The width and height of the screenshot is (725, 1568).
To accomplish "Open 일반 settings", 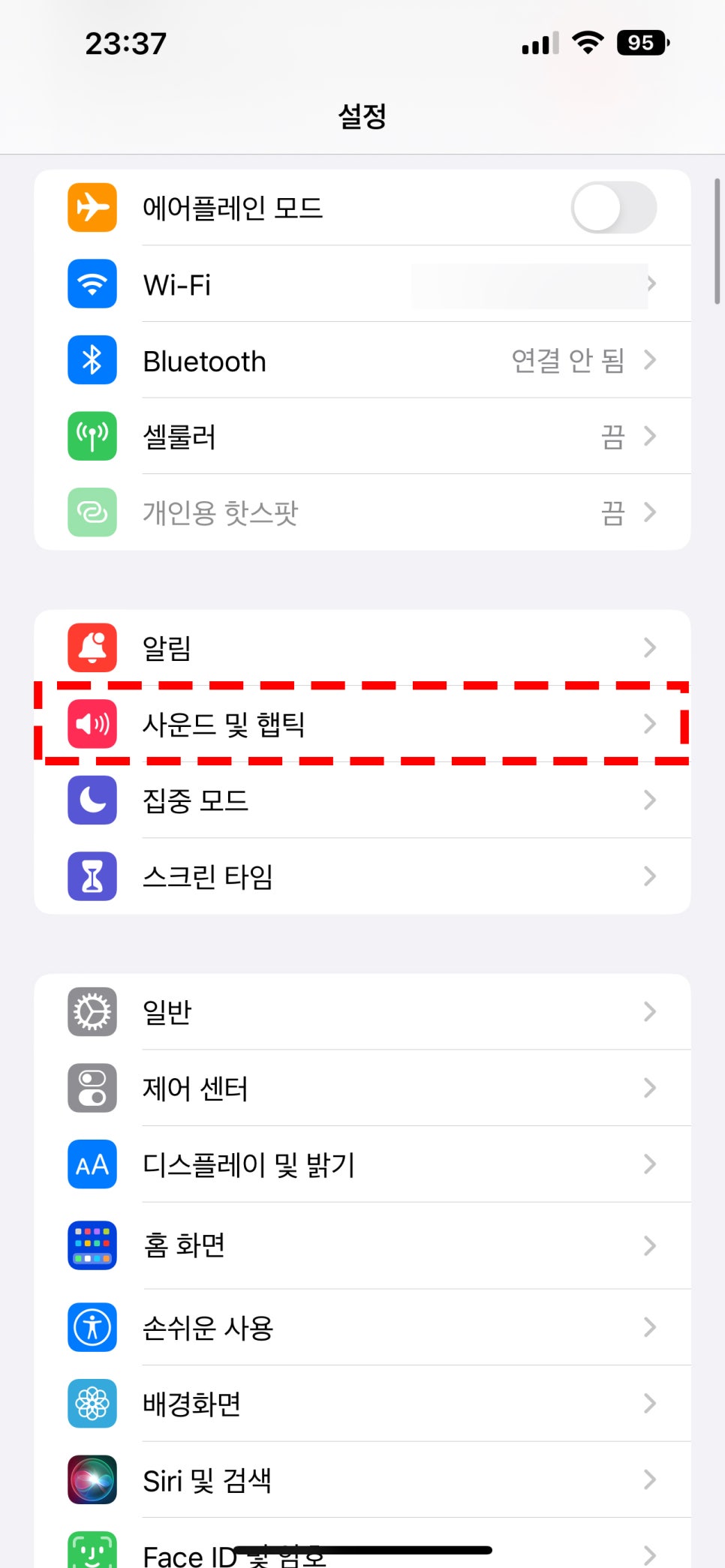I will pyautogui.click(x=362, y=1012).
